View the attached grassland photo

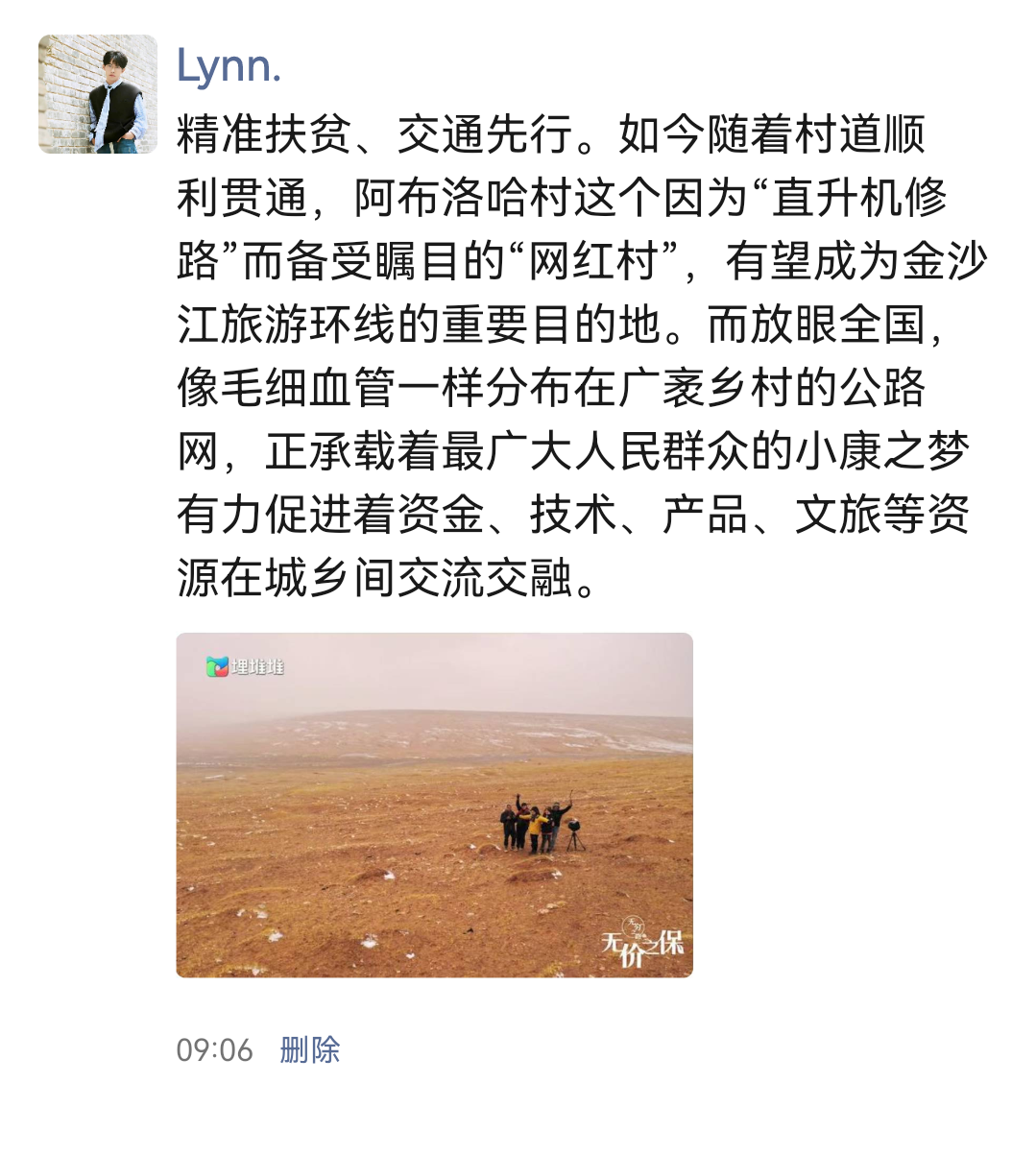pyautogui.click(x=434, y=805)
